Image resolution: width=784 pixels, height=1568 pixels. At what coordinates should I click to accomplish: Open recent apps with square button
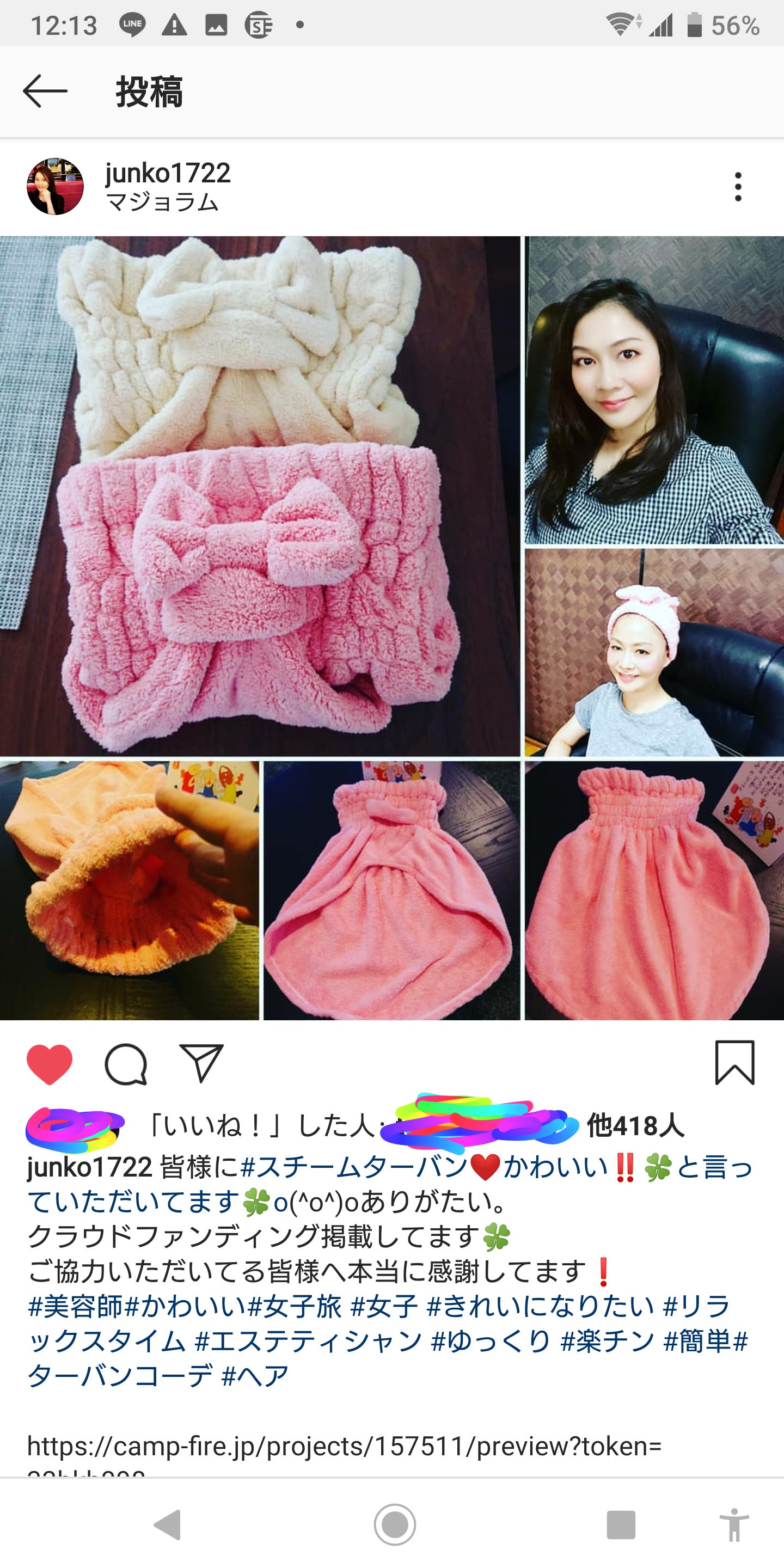pyautogui.click(x=621, y=1525)
